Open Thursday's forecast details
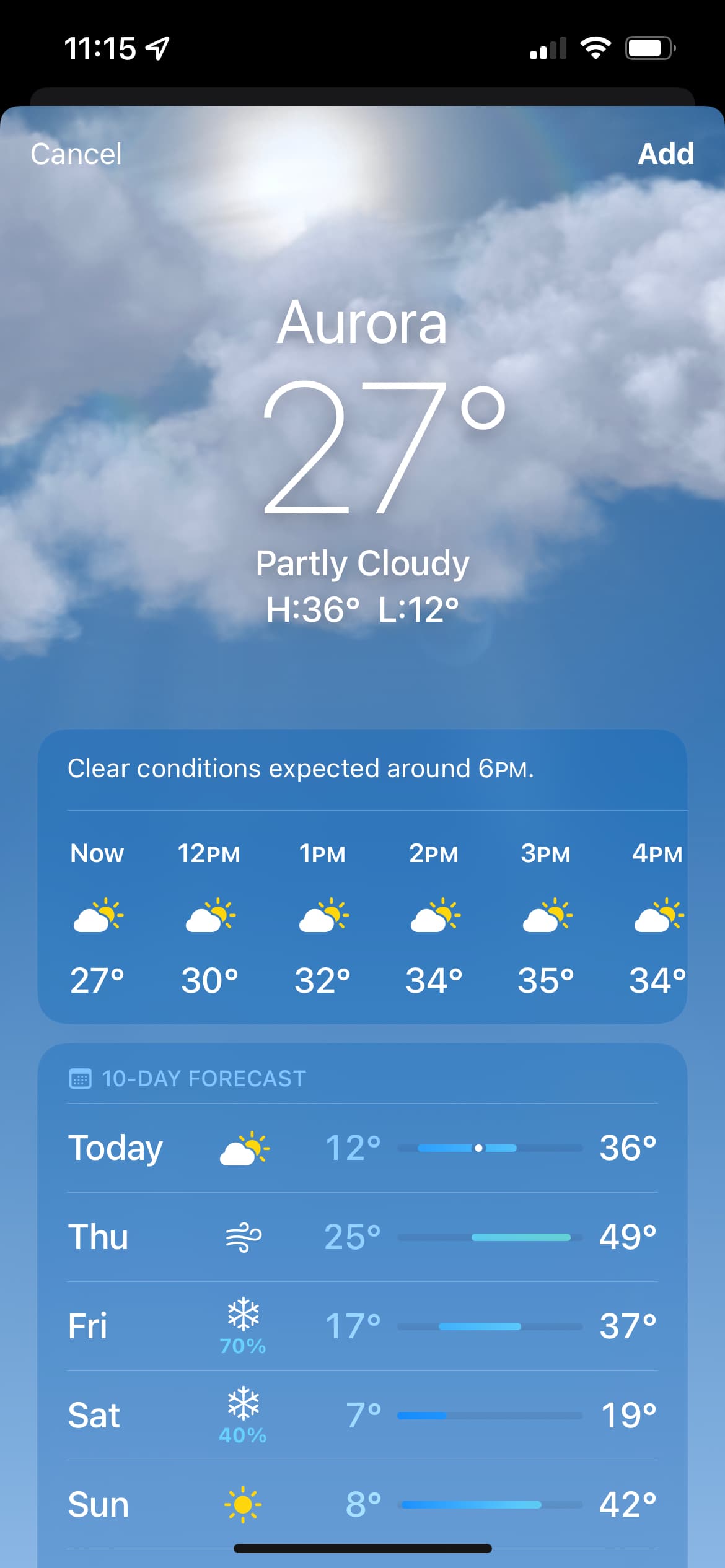This screenshot has height=1568, width=725. [x=362, y=1237]
